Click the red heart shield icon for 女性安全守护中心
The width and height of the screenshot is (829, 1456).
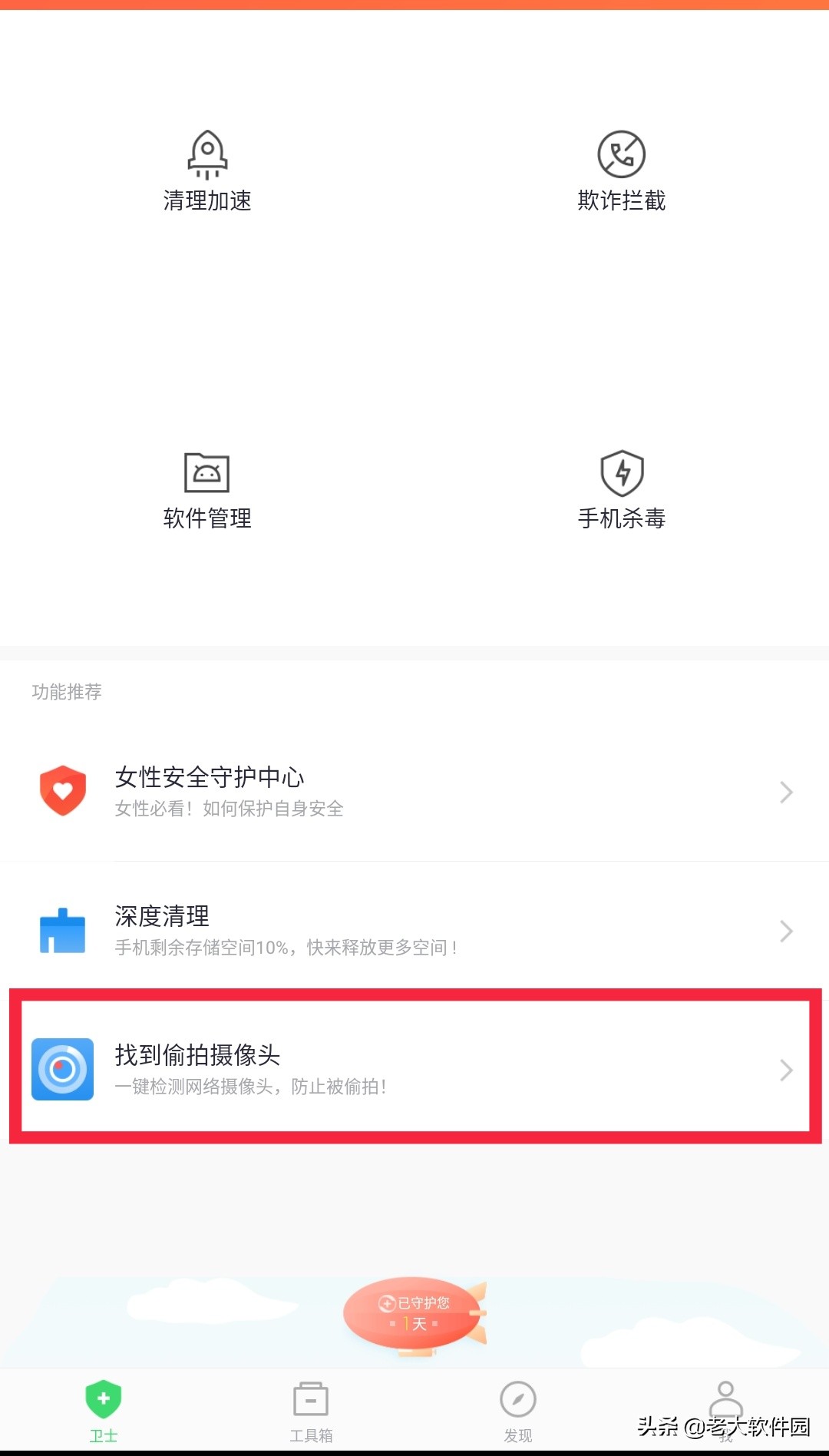(62, 791)
